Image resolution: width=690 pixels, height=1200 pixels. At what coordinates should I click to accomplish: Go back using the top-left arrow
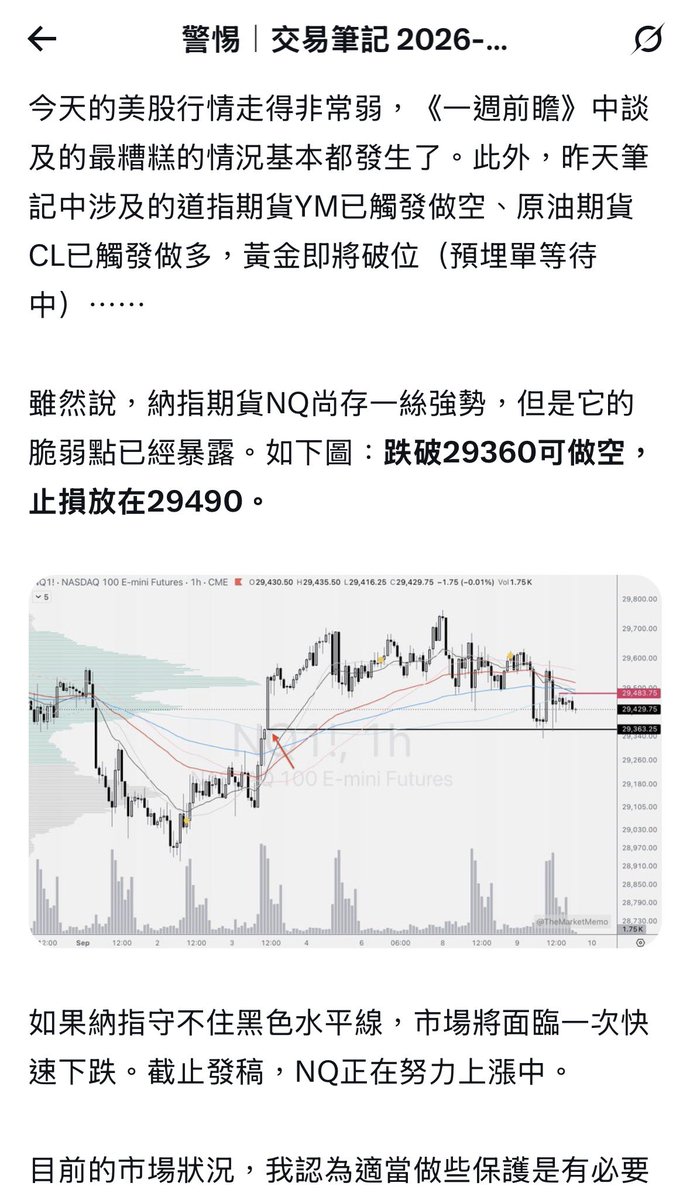[x=42, y=39]
